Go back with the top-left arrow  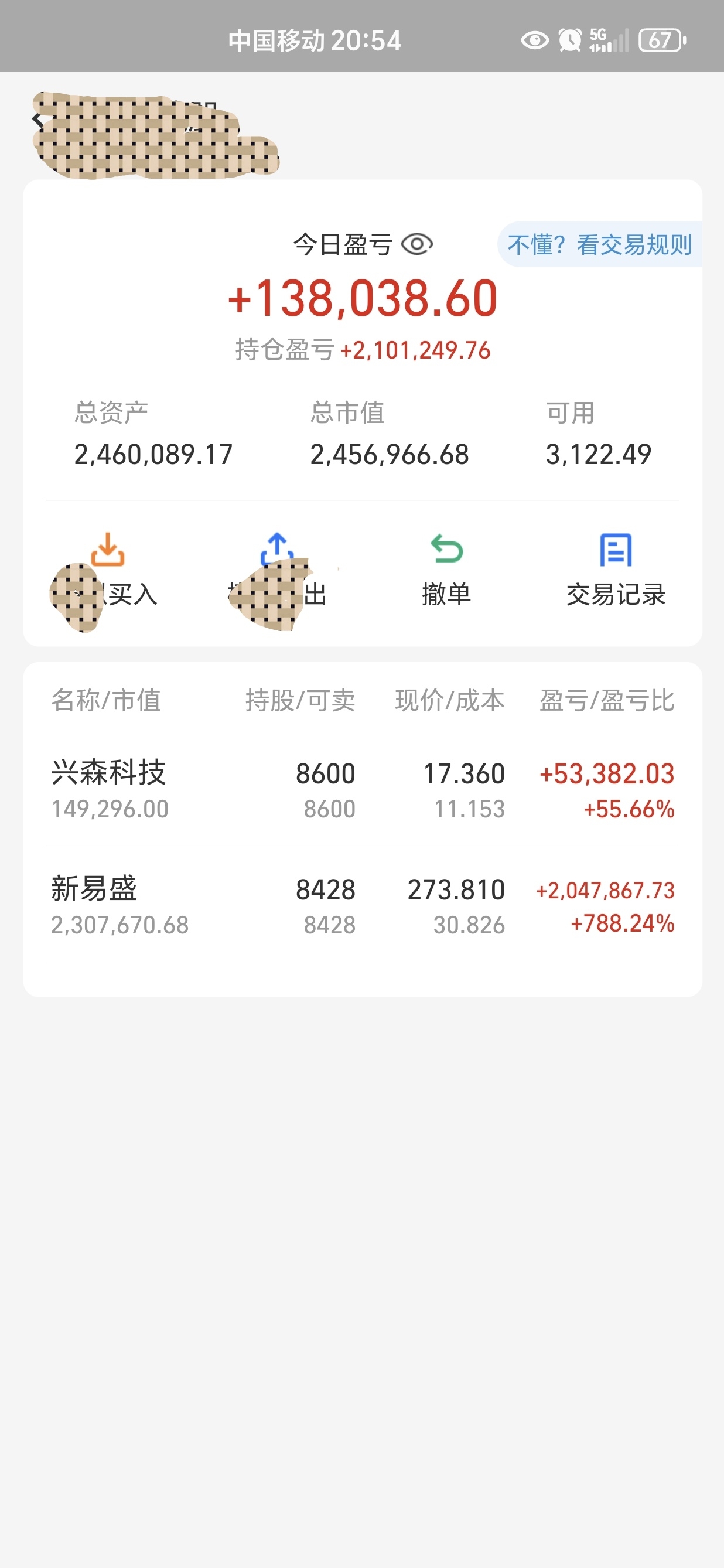click(x=39, y=120)
